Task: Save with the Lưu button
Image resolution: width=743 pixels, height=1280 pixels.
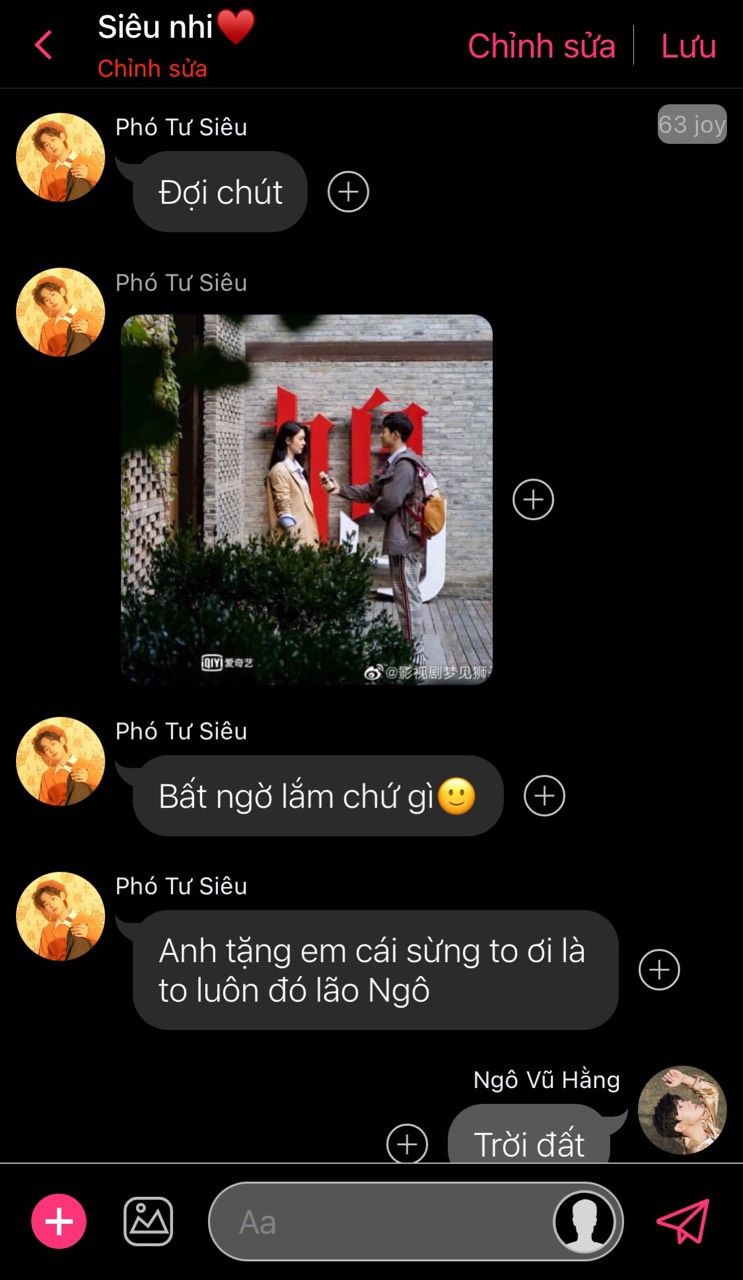Action: tap(688, 46)
